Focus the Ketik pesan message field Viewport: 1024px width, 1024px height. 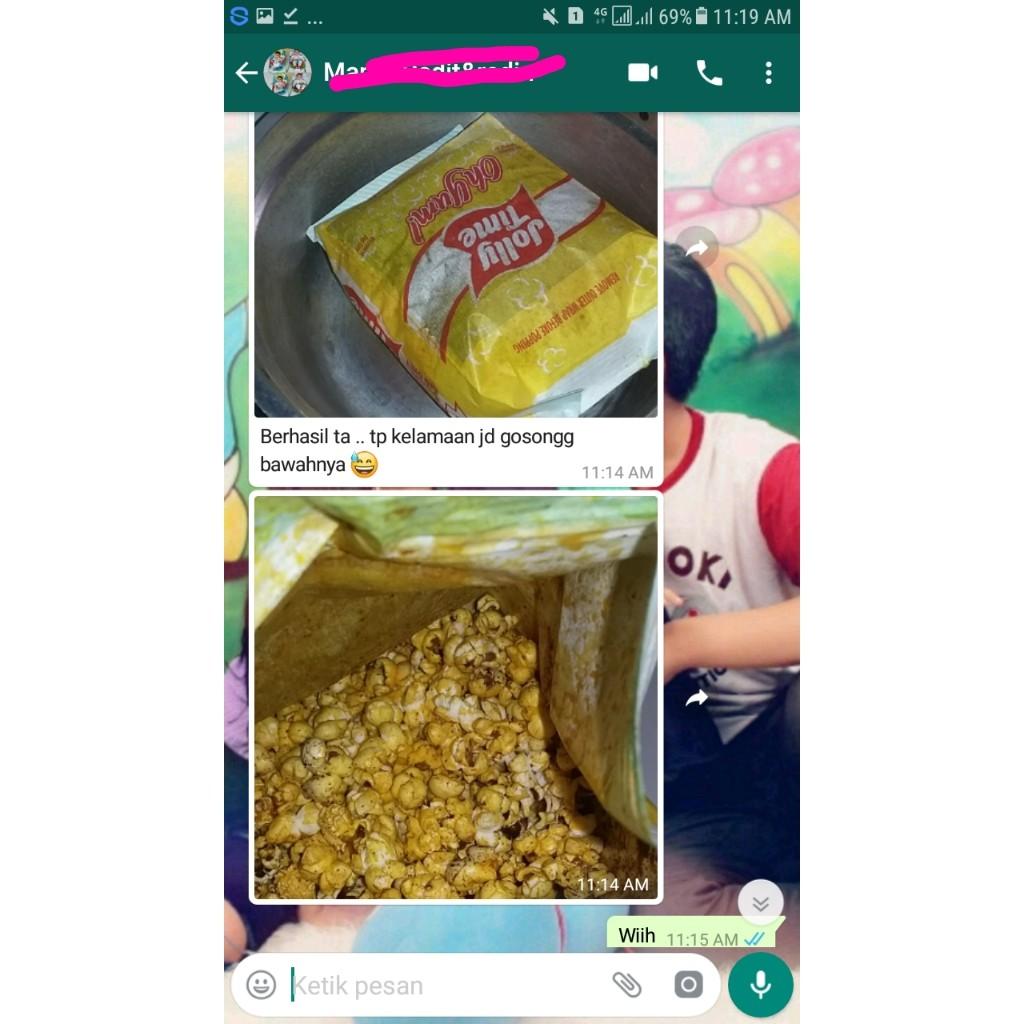click(x=440, y=985)
